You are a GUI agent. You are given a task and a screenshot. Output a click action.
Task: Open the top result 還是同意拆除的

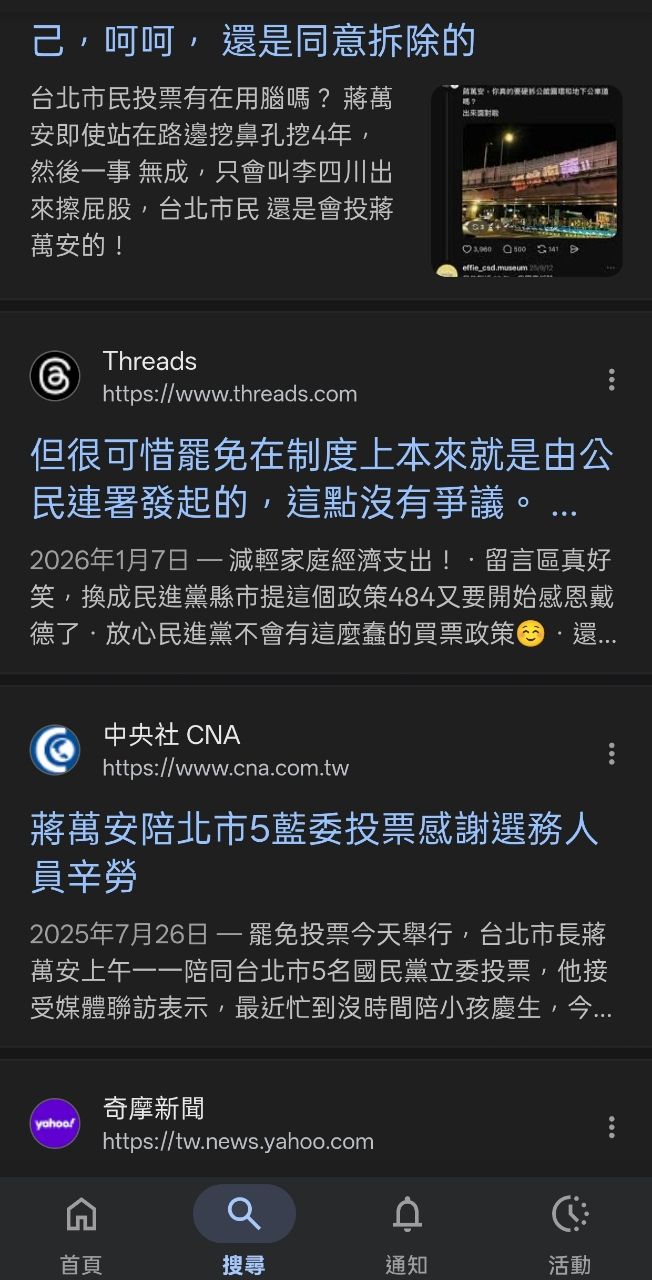(x=254, y=40)
